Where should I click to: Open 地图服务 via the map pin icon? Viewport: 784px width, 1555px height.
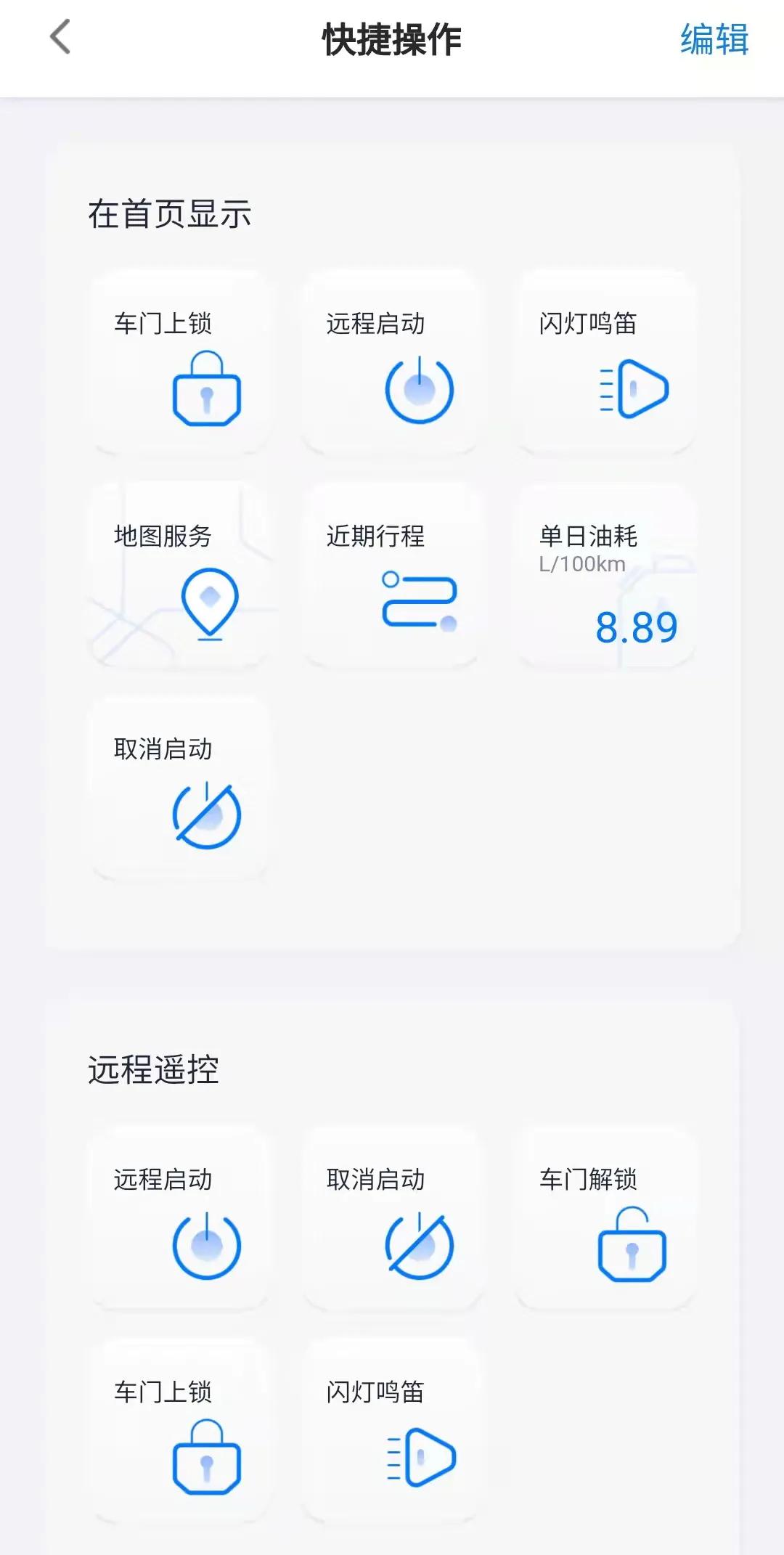(211, 604)
